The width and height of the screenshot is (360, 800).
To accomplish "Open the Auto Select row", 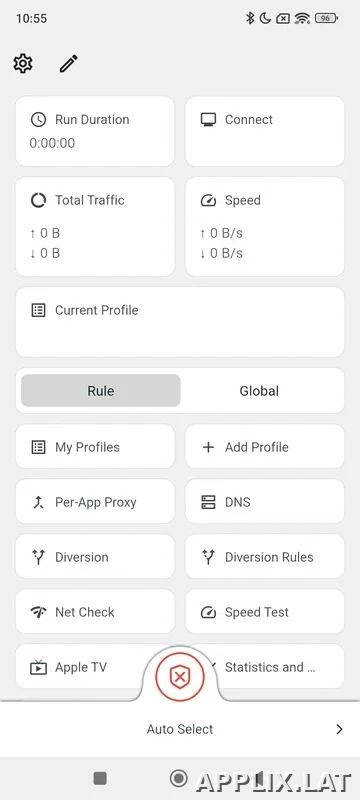I will tap(180, 729).
